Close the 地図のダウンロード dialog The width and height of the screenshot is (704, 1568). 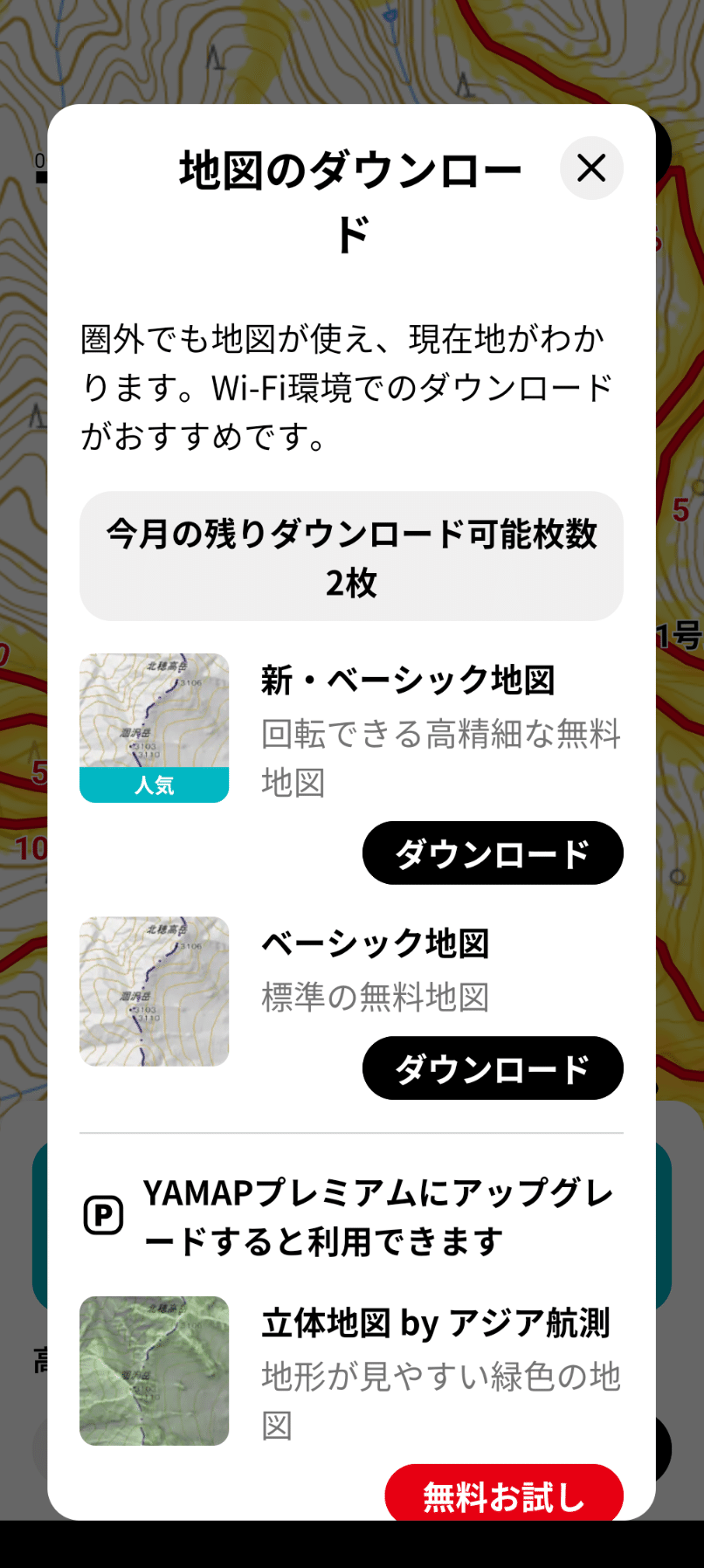tap(591, 169)
